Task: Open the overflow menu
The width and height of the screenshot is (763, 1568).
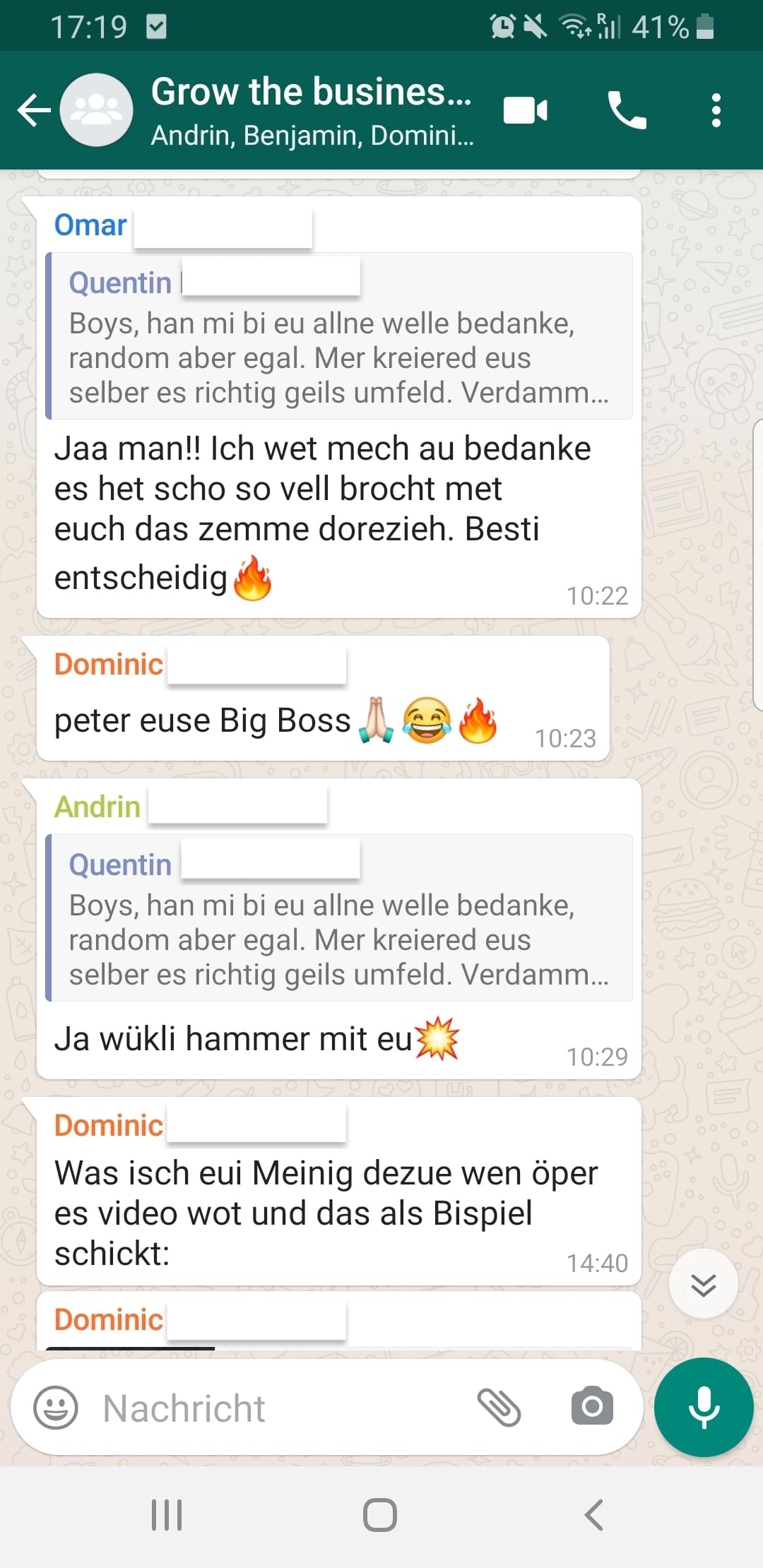Action: tap(716, 110)
